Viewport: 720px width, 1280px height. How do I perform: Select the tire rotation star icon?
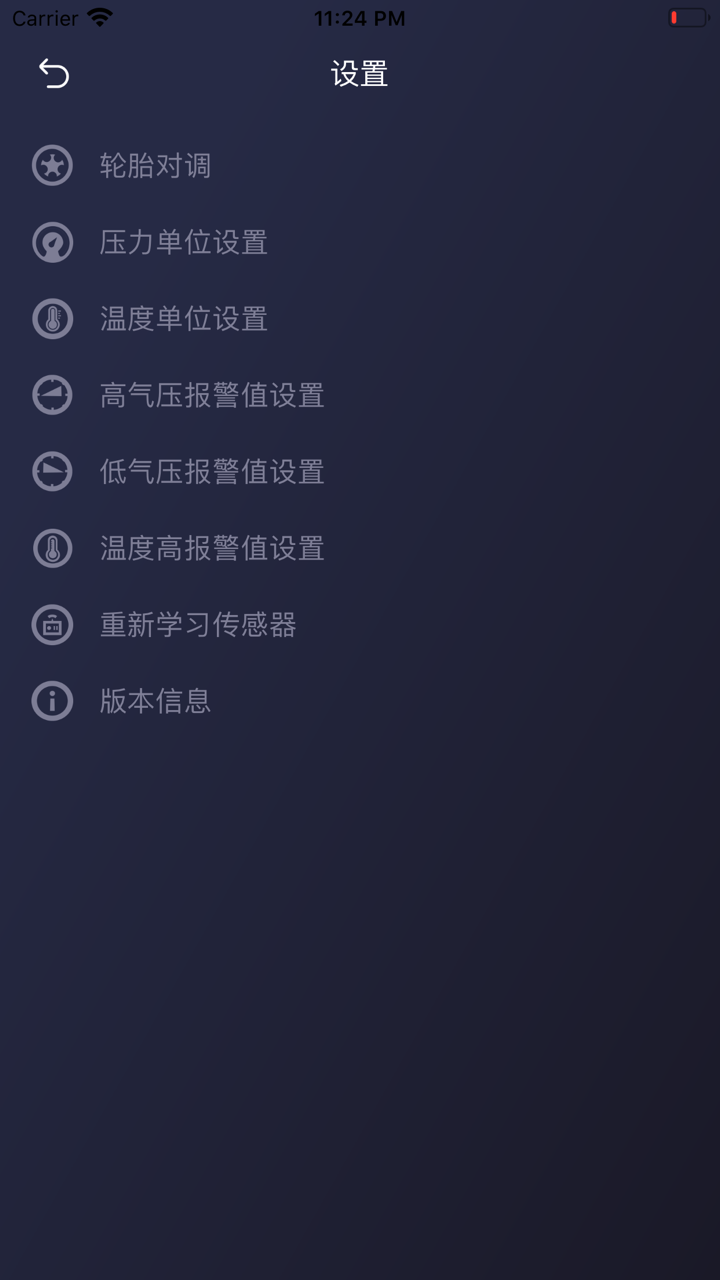(x=52, y=166)
